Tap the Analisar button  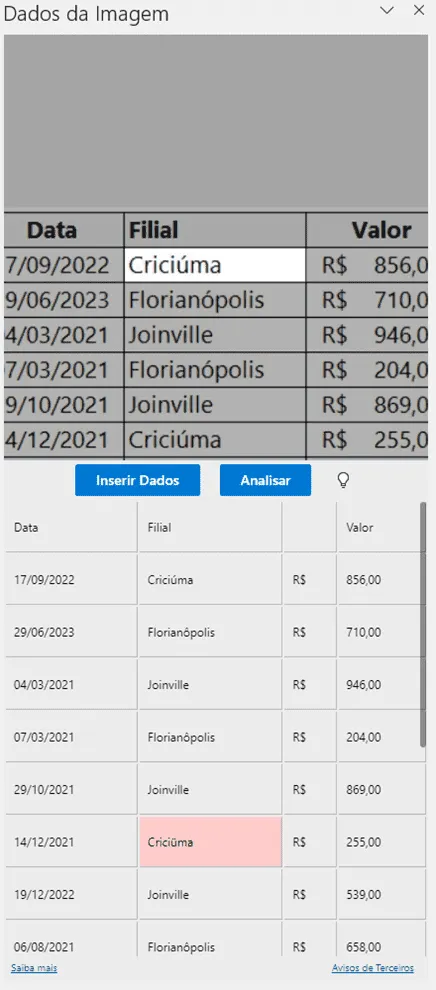[x=265, y=480]
